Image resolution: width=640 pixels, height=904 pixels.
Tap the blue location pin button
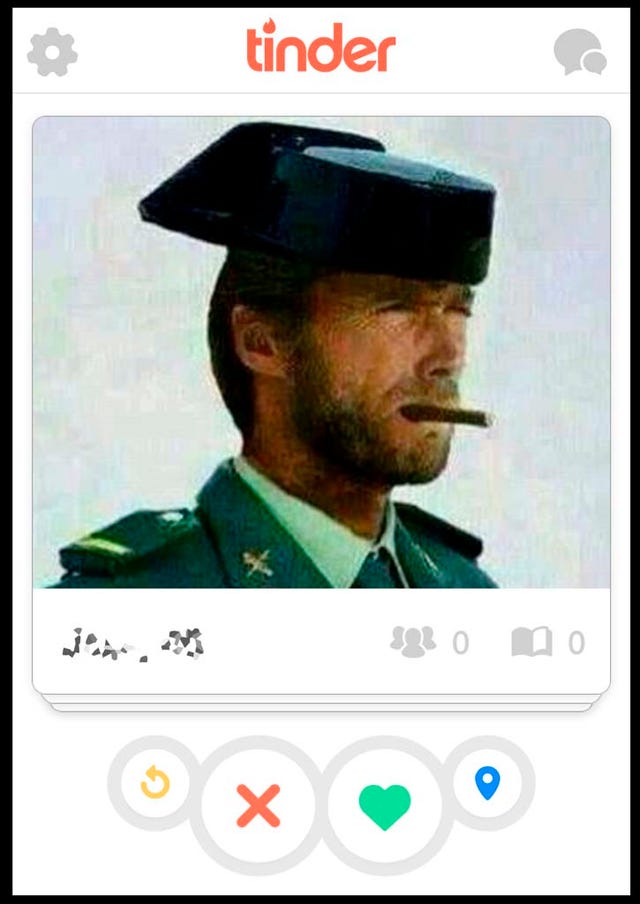coord(487,783)
